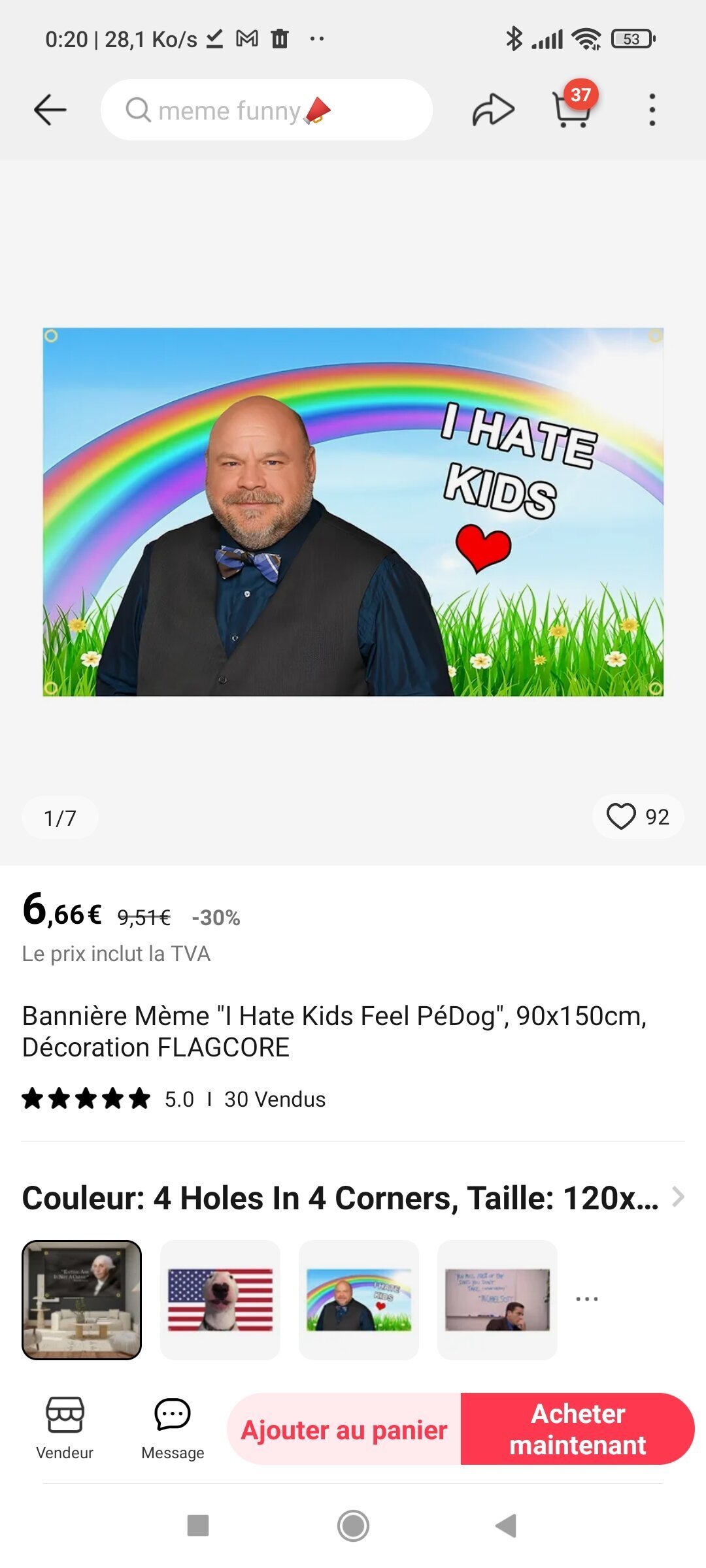706x1568 pixels.
Task: Open recent apps with the square button
Action: coord(198,1526)
